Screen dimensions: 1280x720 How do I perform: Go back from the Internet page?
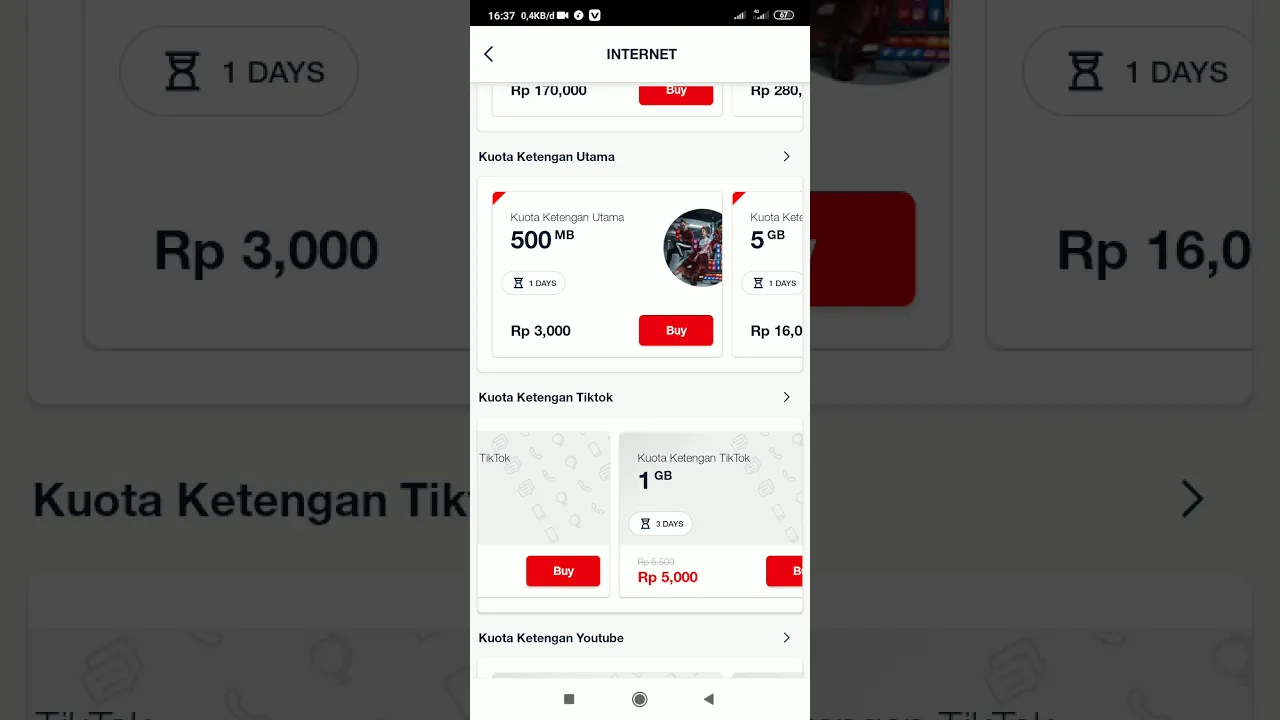(x=489, y=54)
